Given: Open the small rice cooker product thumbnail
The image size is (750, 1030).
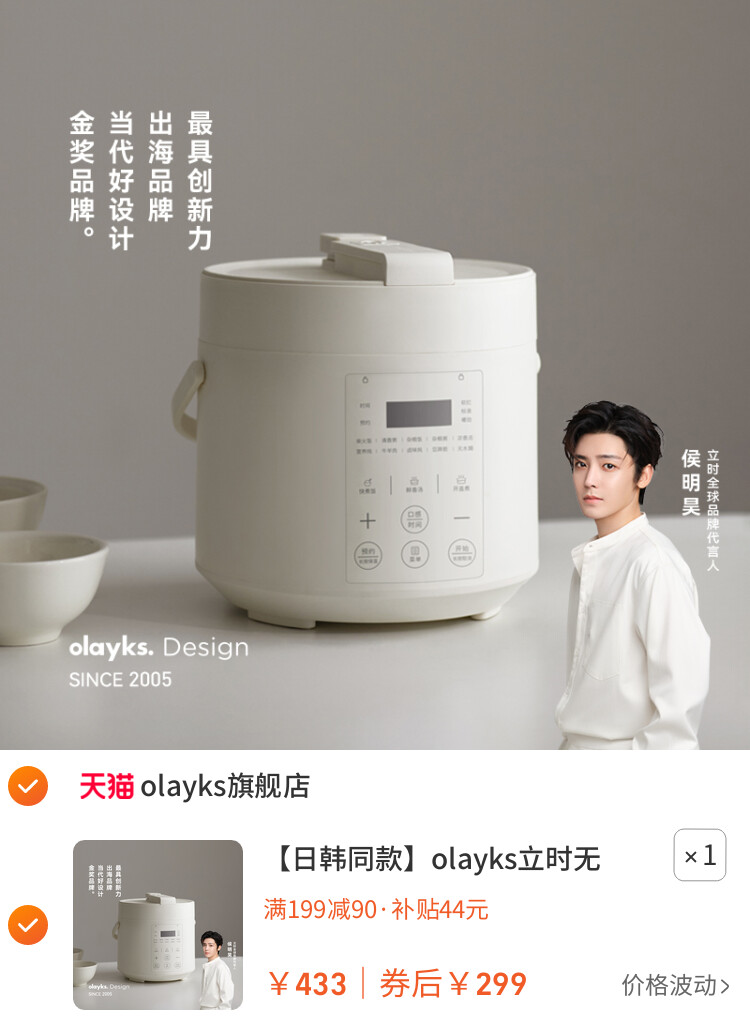Looking at the screenshot, I should pos(158,925).
